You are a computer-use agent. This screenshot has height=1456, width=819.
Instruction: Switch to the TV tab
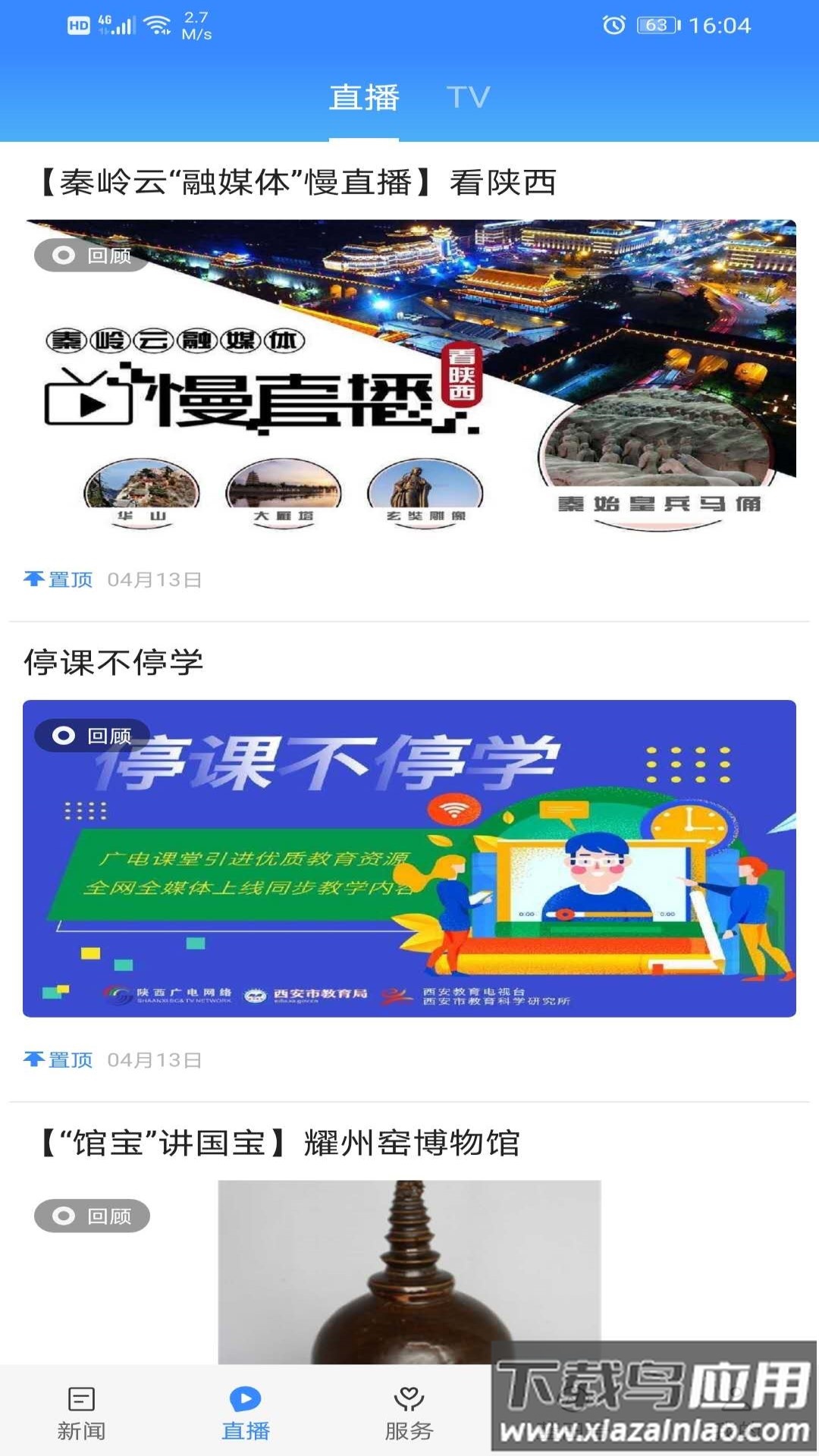[x=468, y=97]
